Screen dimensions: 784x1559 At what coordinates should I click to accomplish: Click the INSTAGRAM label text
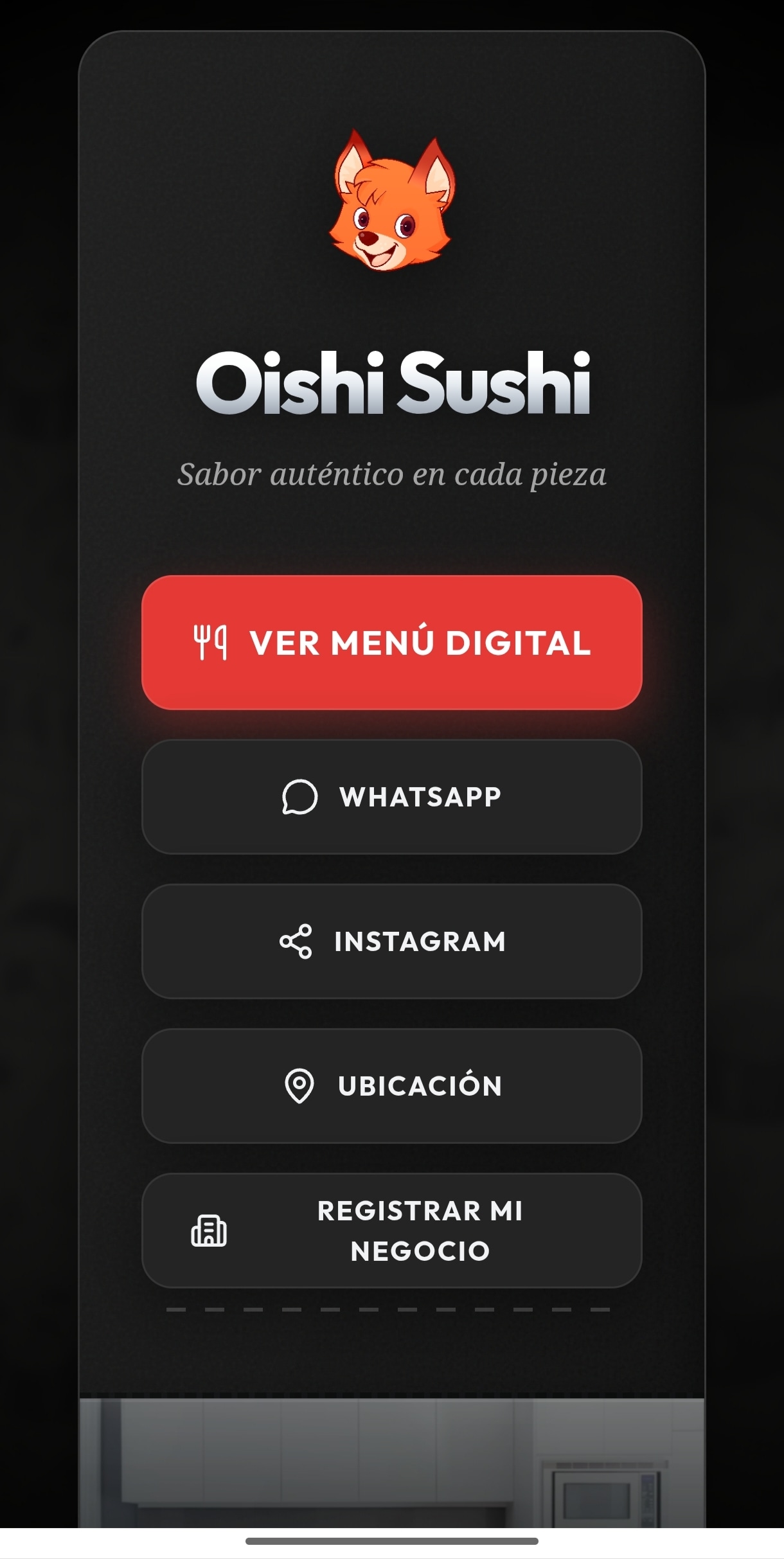pyautogui.click(x=419, y=941)
